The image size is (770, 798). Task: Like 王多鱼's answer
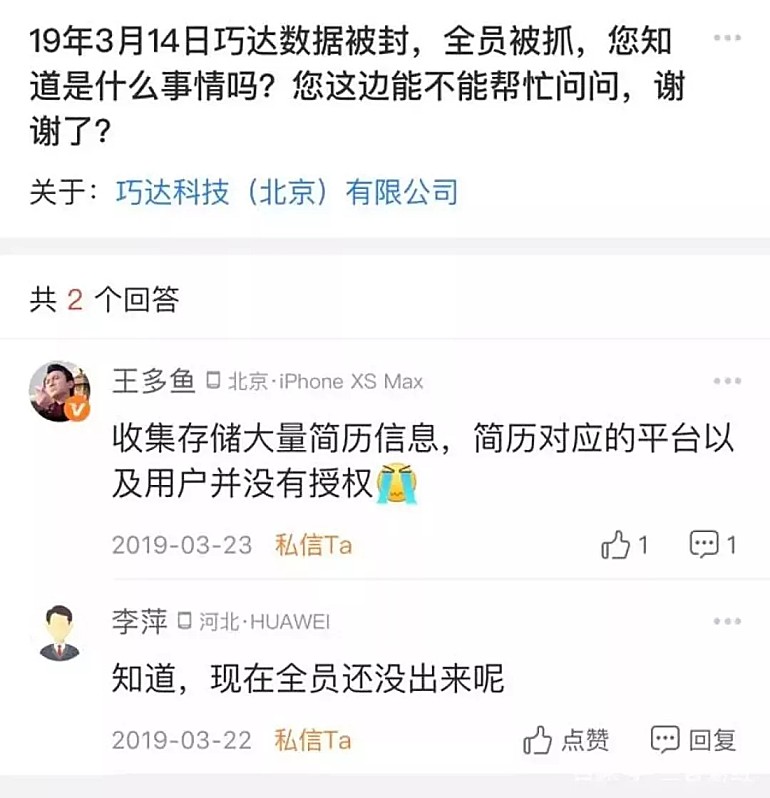pyautogui.click(x=625, y=545)
